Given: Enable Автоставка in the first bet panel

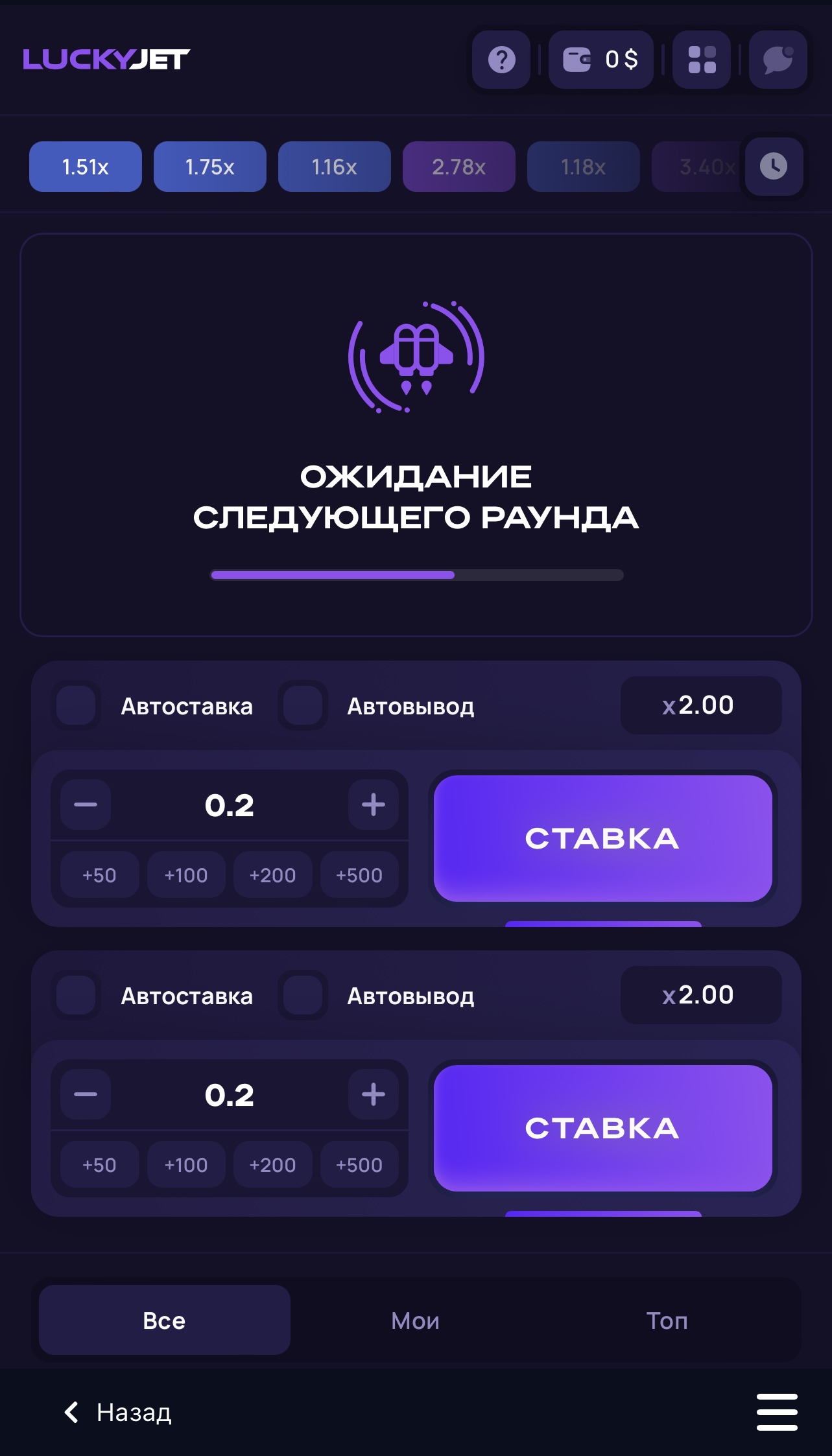Looking at the screenshot, I should [x=75, y=706].
